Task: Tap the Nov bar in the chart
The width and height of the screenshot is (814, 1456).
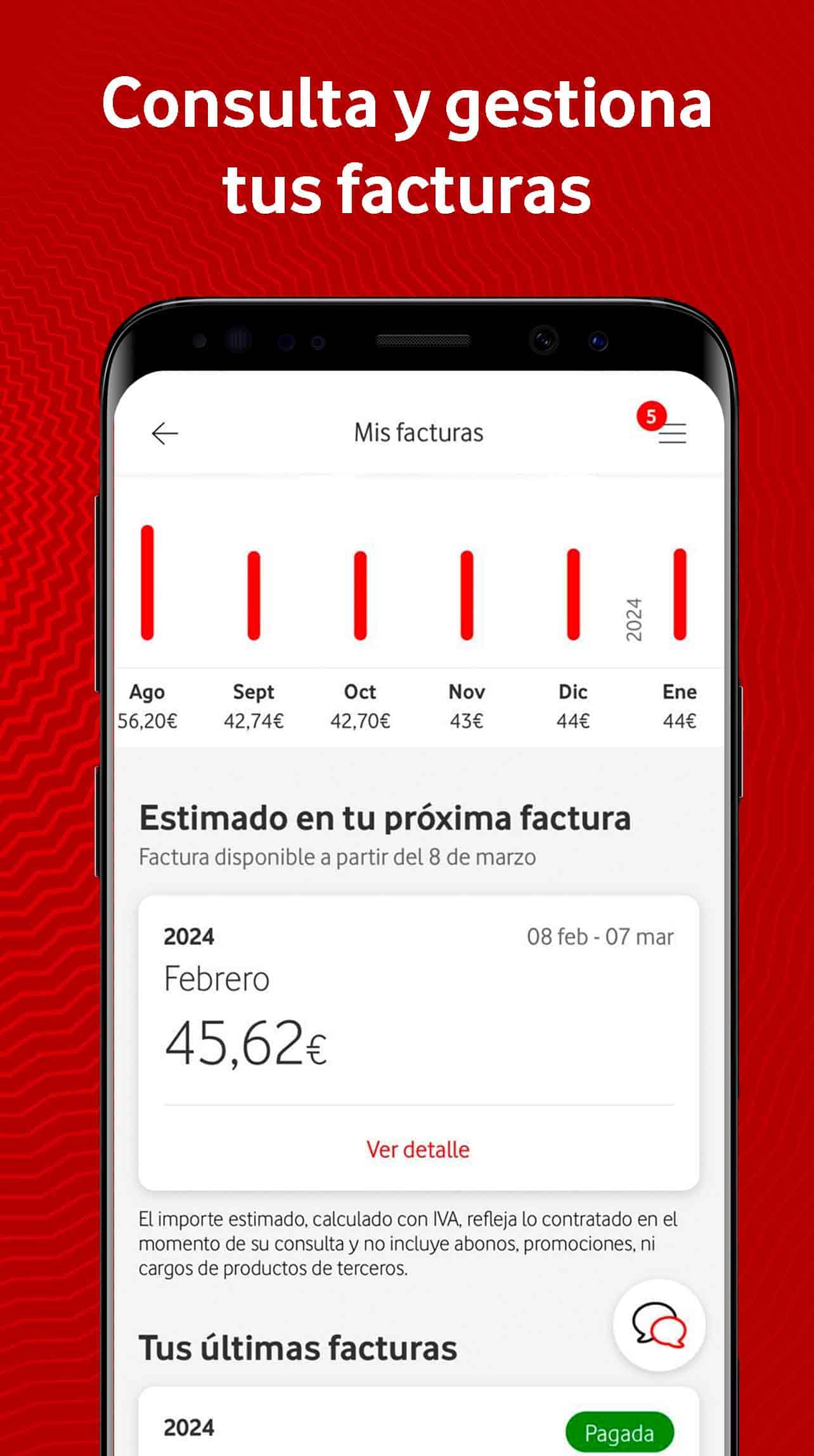Action: 465,596
